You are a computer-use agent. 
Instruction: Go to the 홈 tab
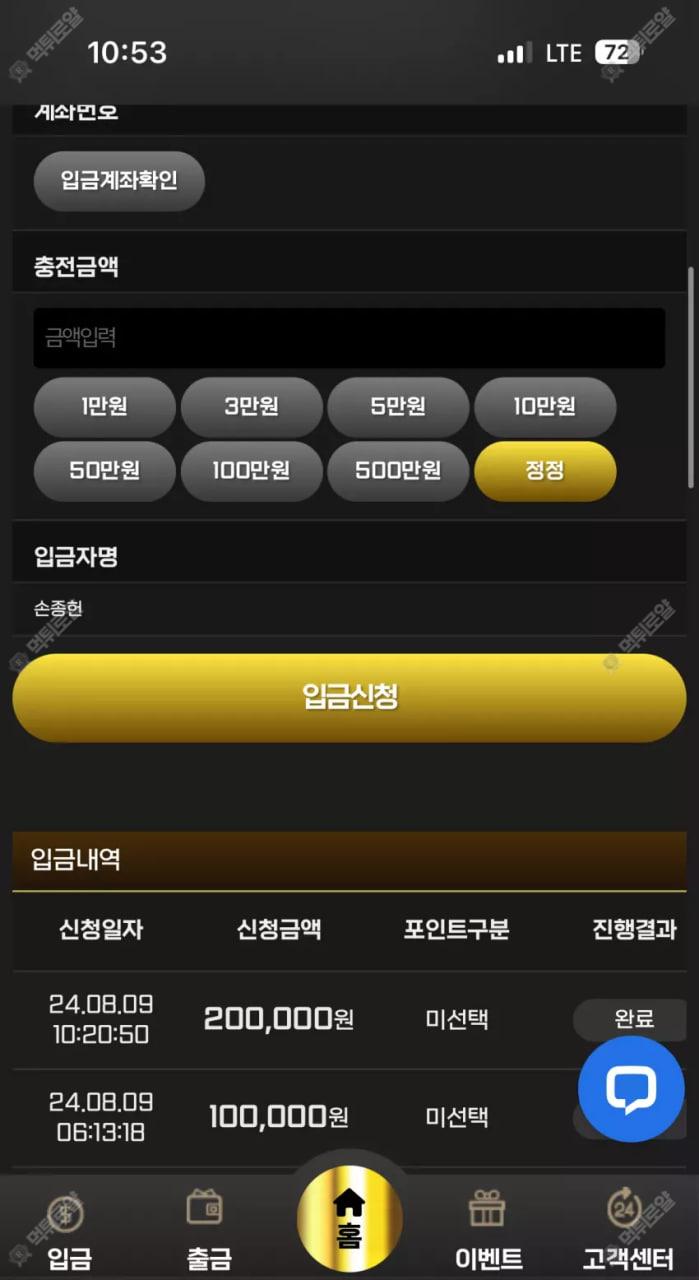(349, 1220)
